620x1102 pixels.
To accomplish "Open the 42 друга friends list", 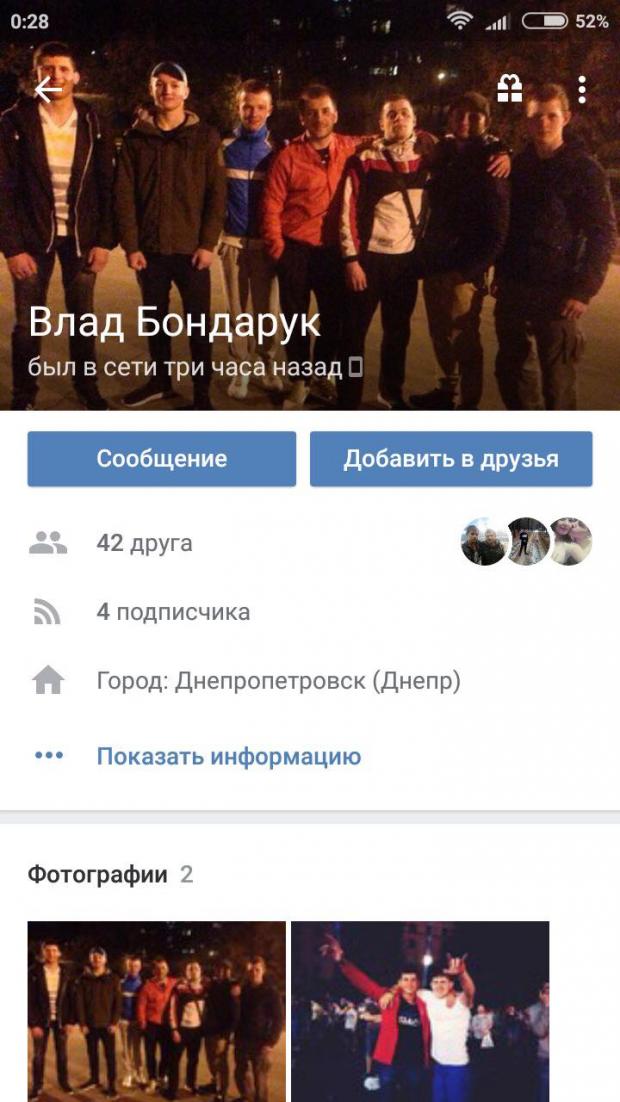I will click(x=310, y=543).
